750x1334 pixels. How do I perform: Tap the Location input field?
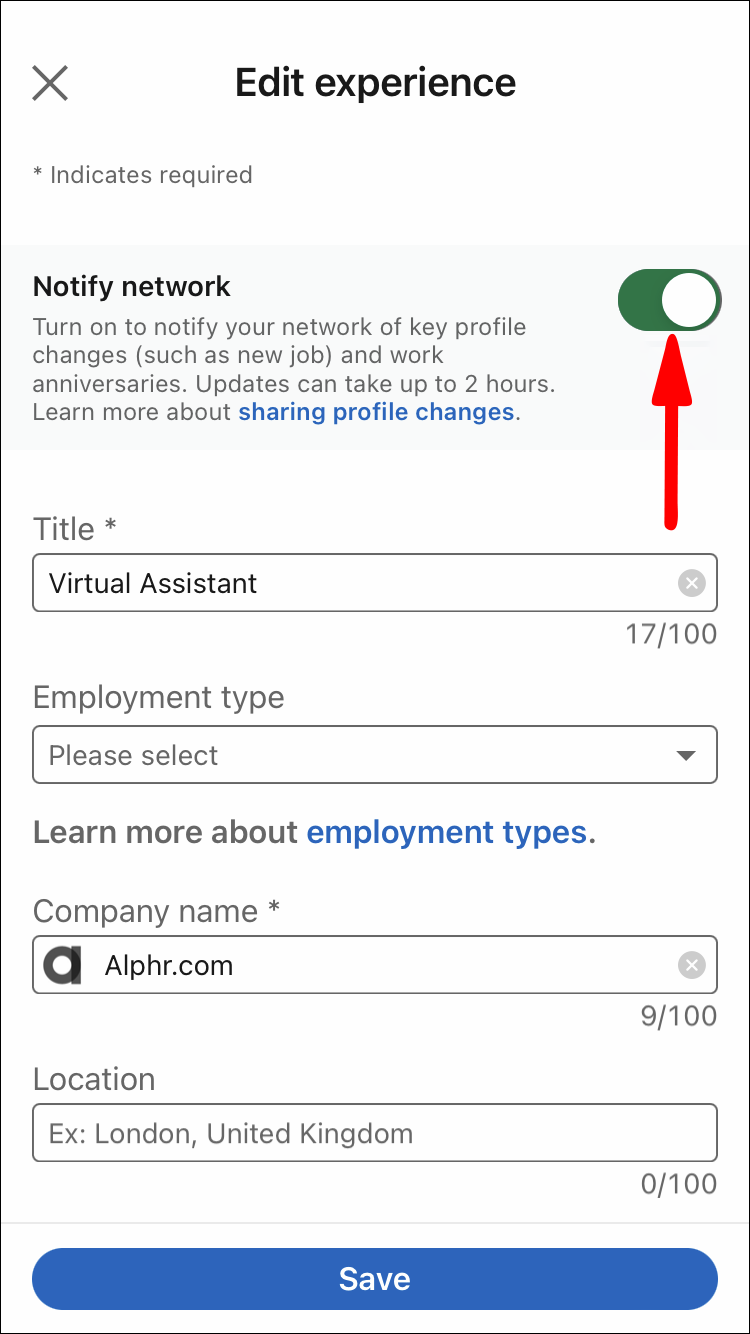(x=375, y=1133)
